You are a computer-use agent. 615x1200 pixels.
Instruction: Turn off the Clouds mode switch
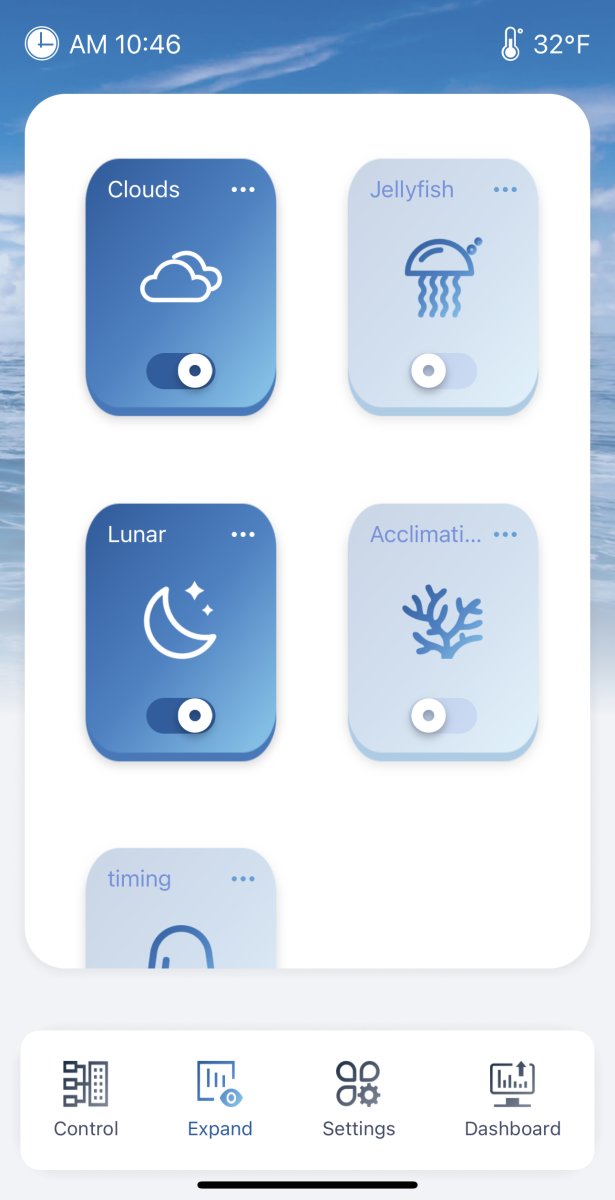click(181, 371)
